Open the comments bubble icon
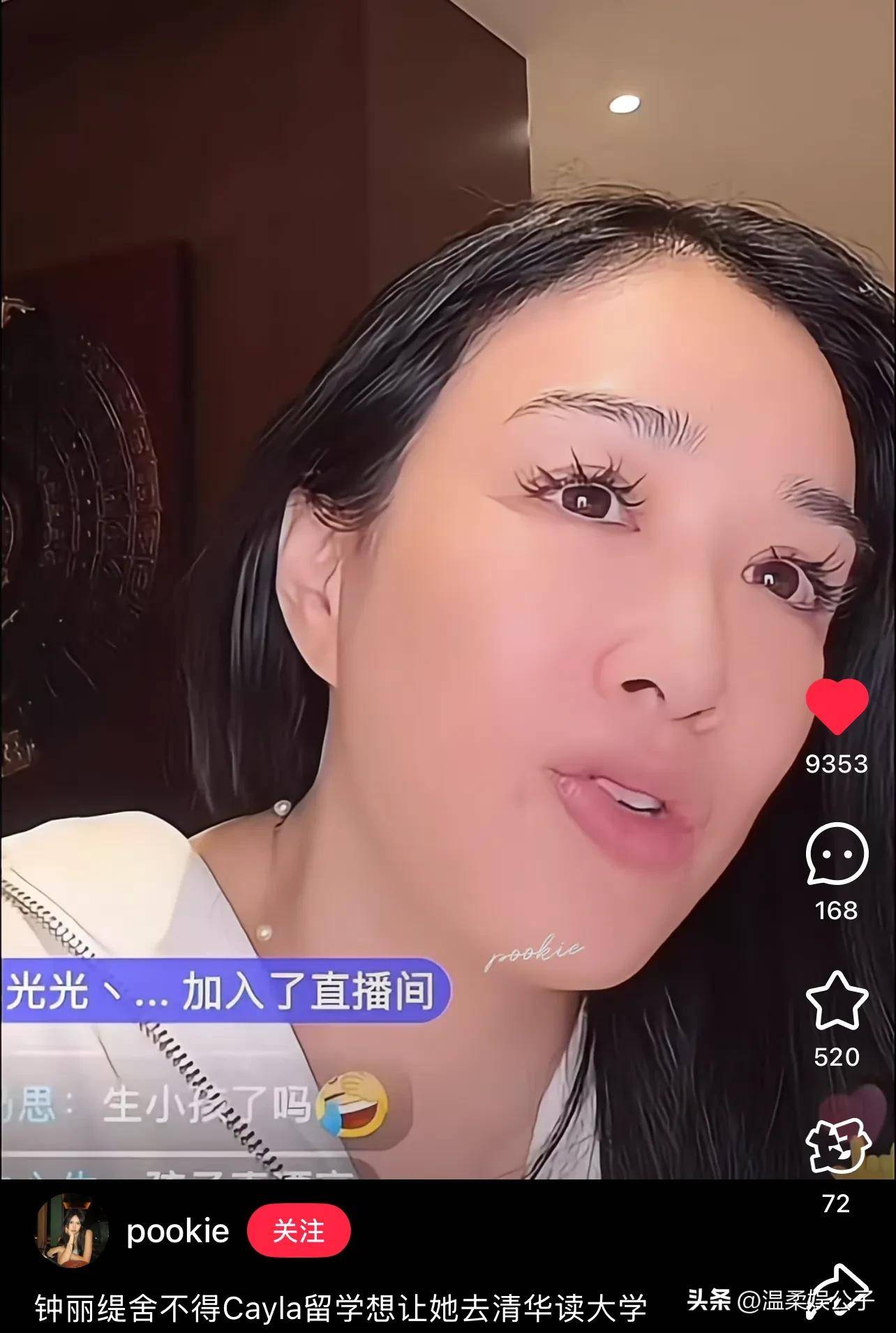The width and height of the screenshot is (896, 1333). (x=837, y=854)
